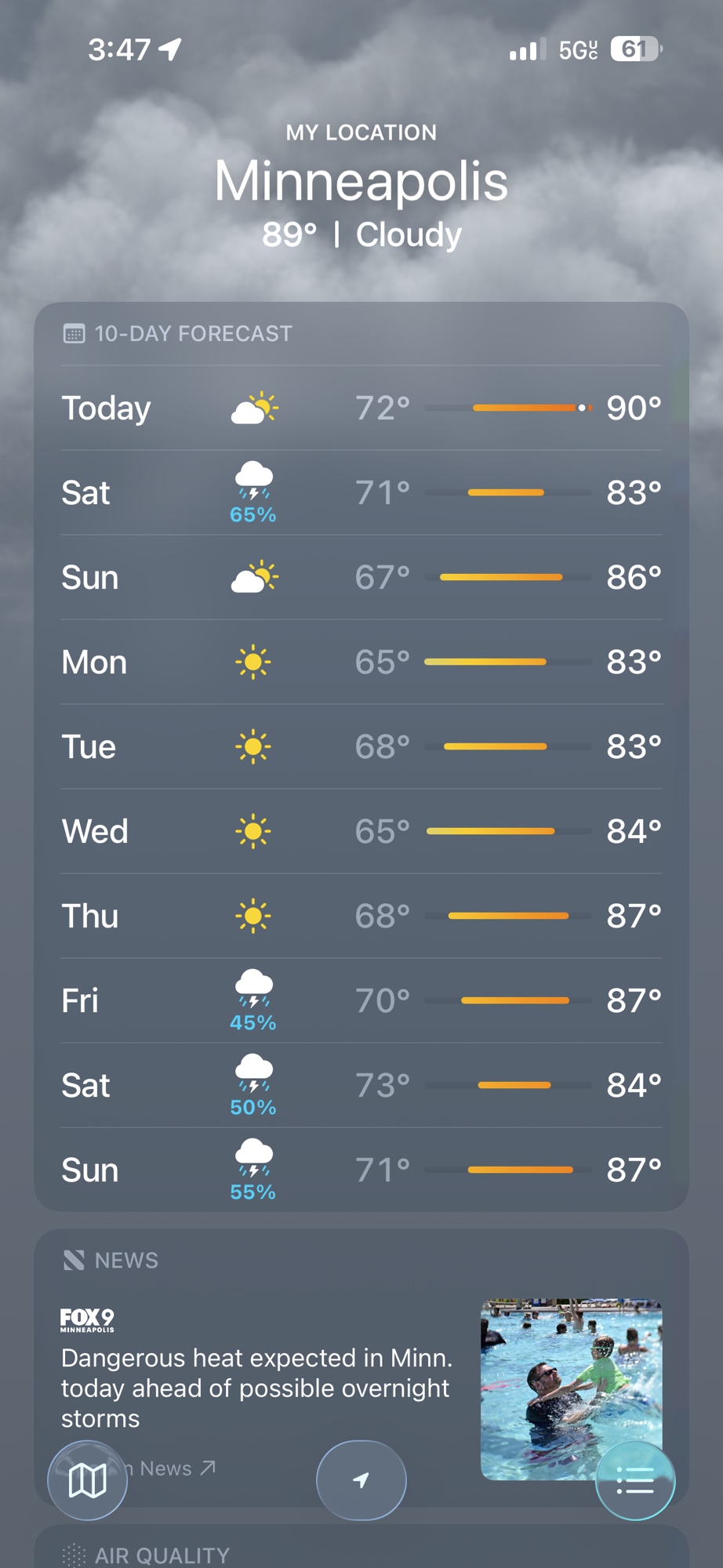
Task: Open the Sun forecast with 55% rain
Action: click(x=361, y=1171)
